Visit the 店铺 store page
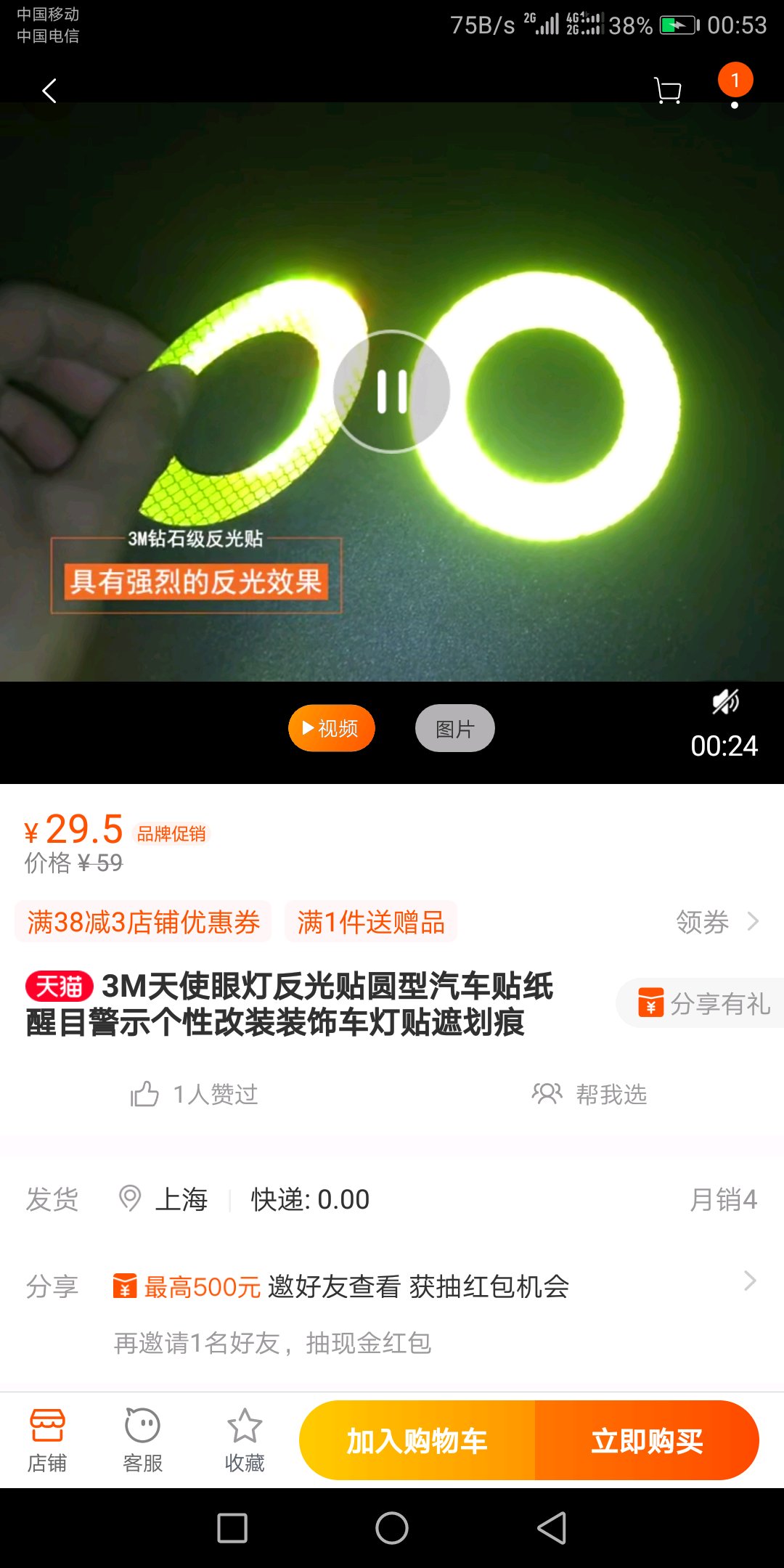Screen dimensions: 784x1568 [x=47, y=1440]
